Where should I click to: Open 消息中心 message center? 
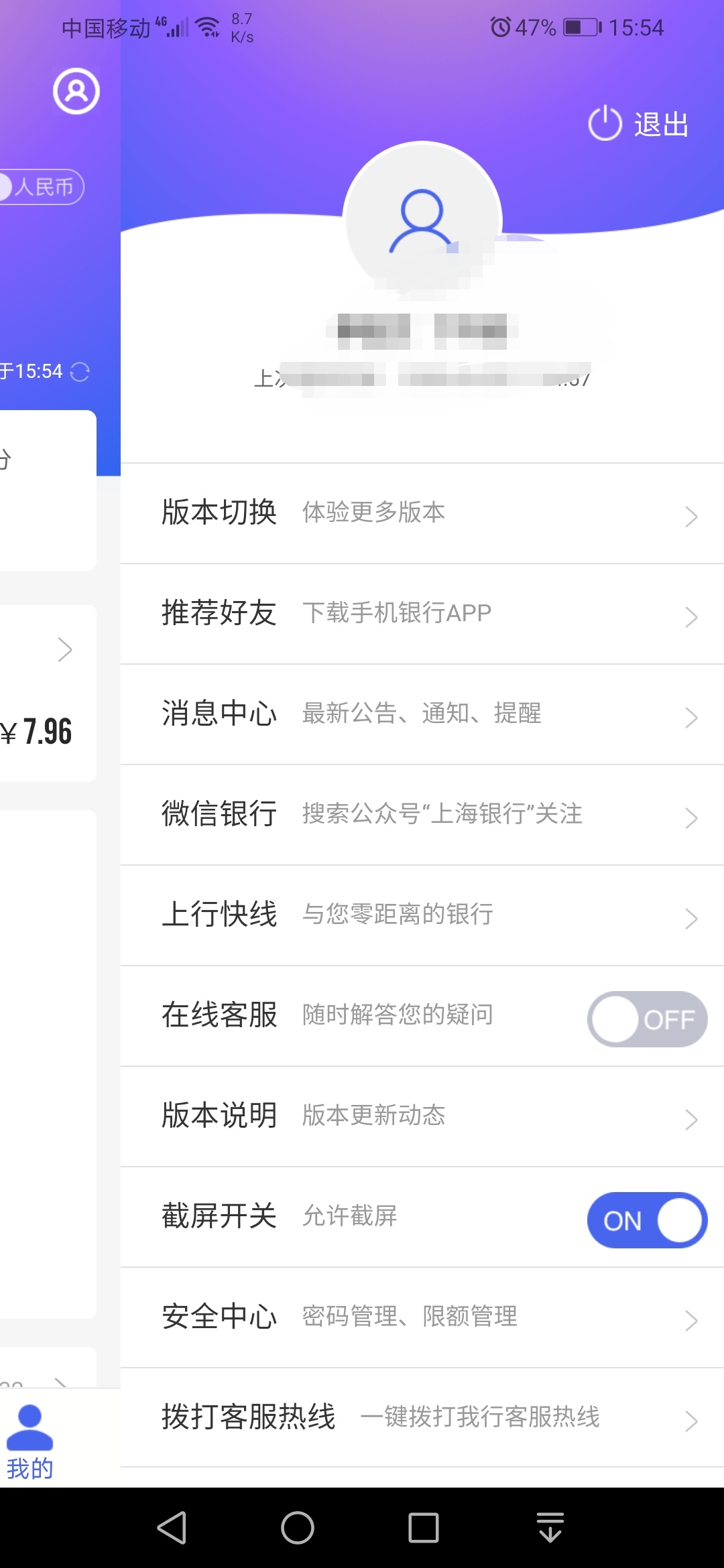tap(422, 714)
